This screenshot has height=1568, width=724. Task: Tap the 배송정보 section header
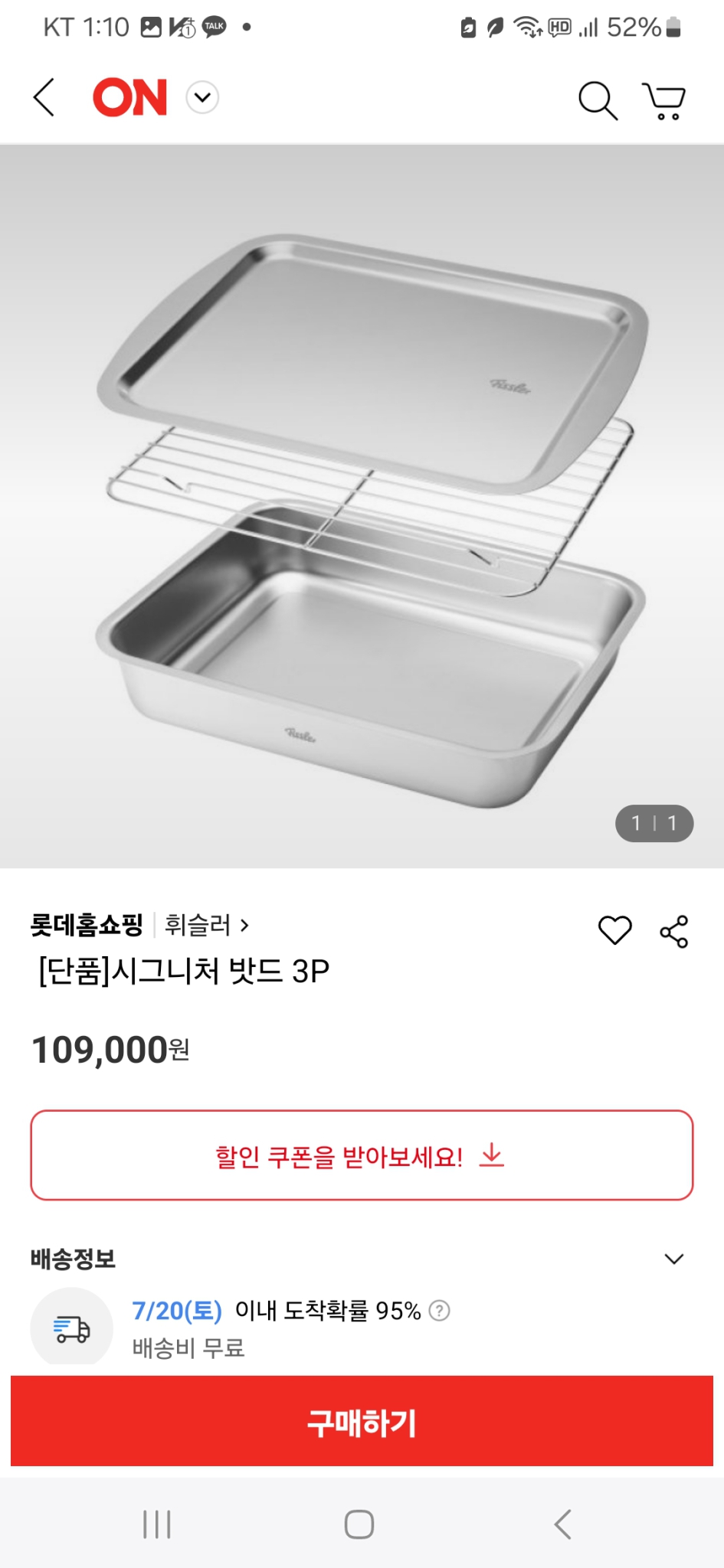pyautogui.click(x=74, y=1258)
